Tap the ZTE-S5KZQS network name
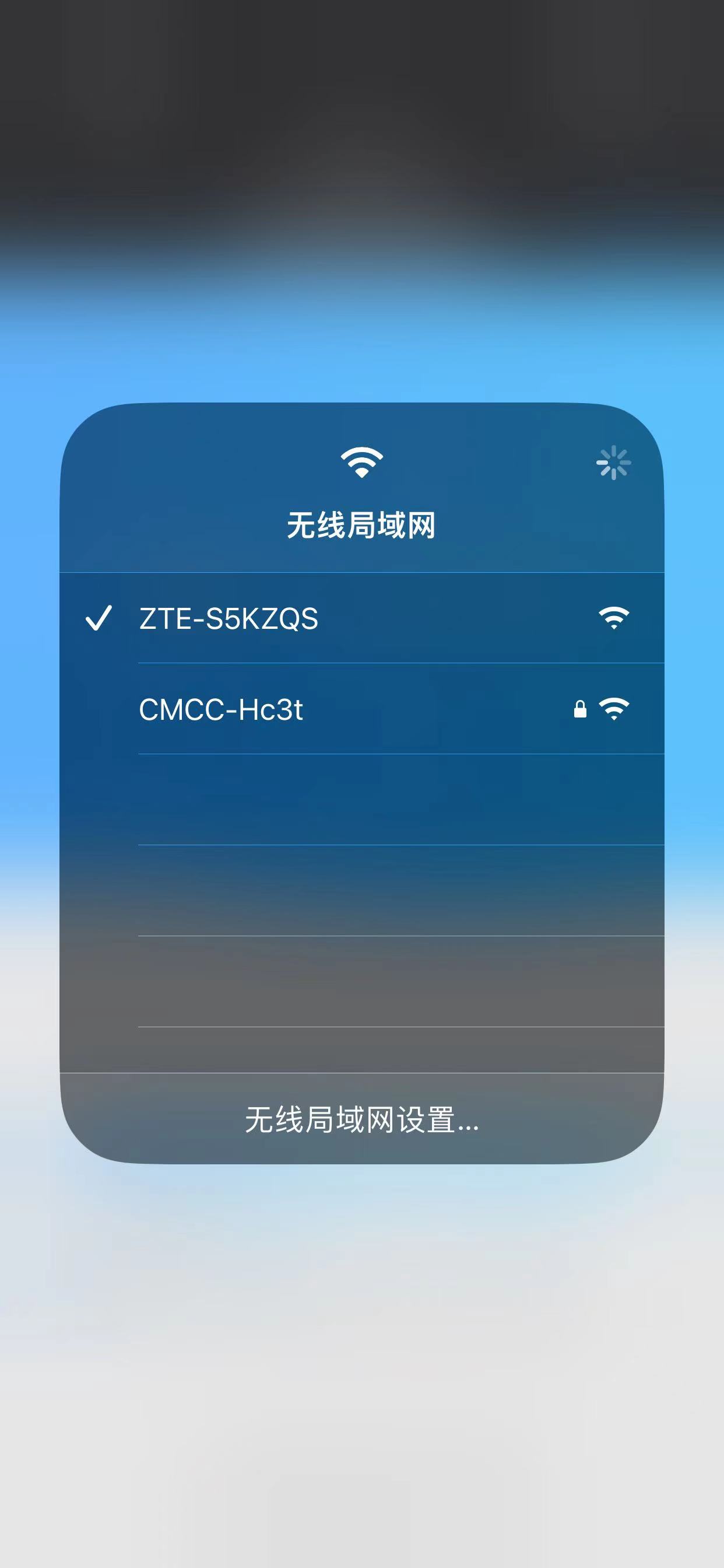The height and width of the screenshot is (1568, 724). [229, 618]
